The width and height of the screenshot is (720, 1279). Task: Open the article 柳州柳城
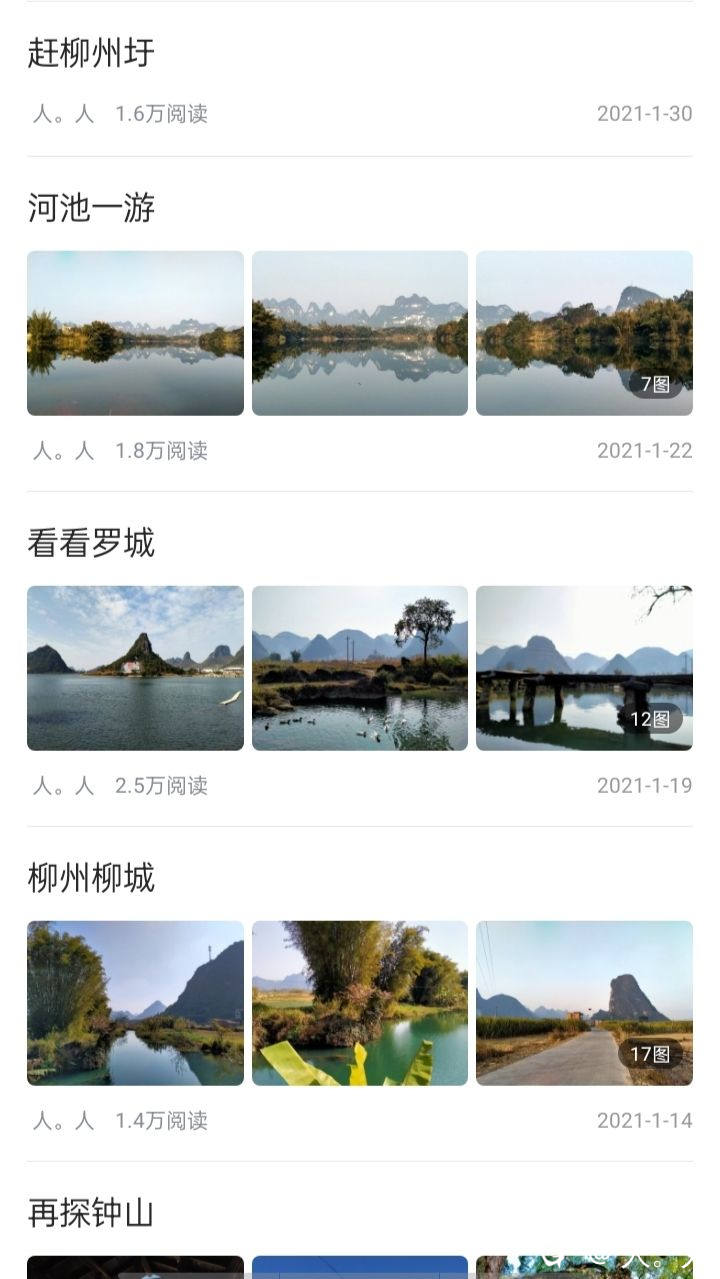pyautogui.click(x=91, y=878)
